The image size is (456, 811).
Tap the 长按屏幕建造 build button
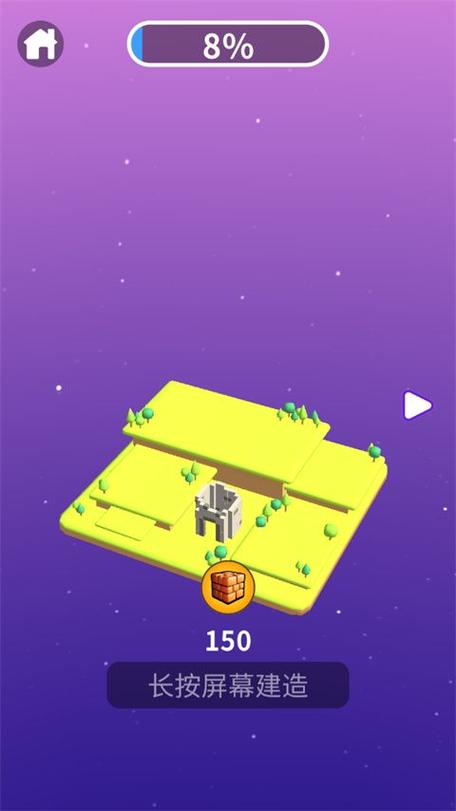228,685
